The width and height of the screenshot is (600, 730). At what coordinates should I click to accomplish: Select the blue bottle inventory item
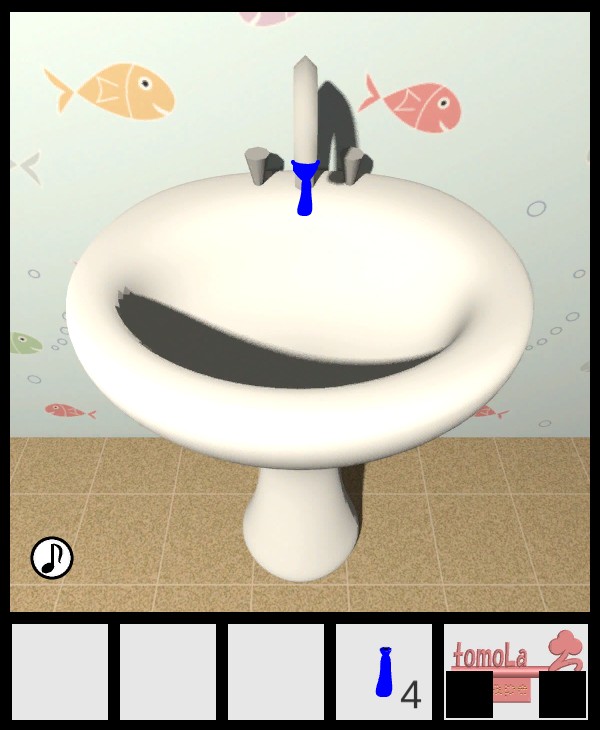click(384, 672)
